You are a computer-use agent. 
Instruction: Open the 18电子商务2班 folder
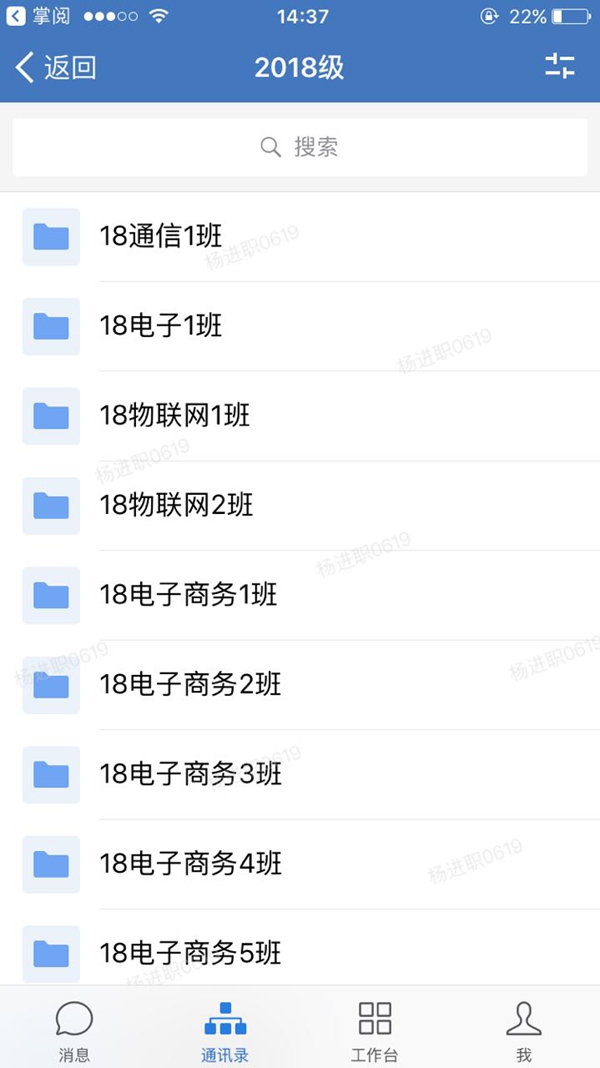pos(300,685)
